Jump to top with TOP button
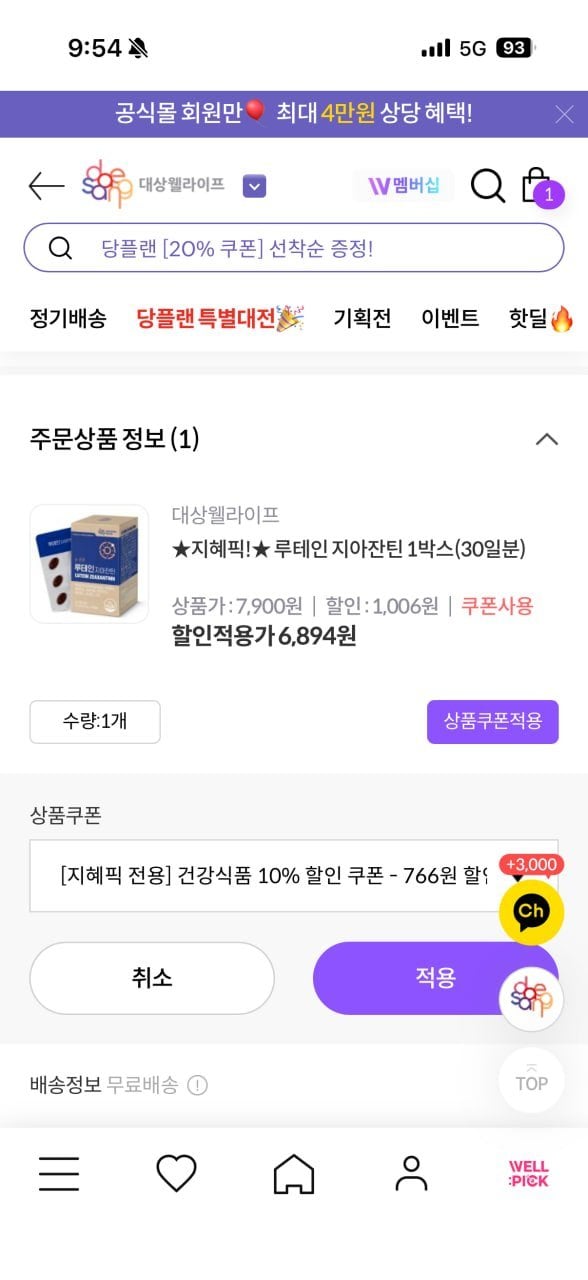This screenshot has height=1280, width=588. coord(531,1080)
